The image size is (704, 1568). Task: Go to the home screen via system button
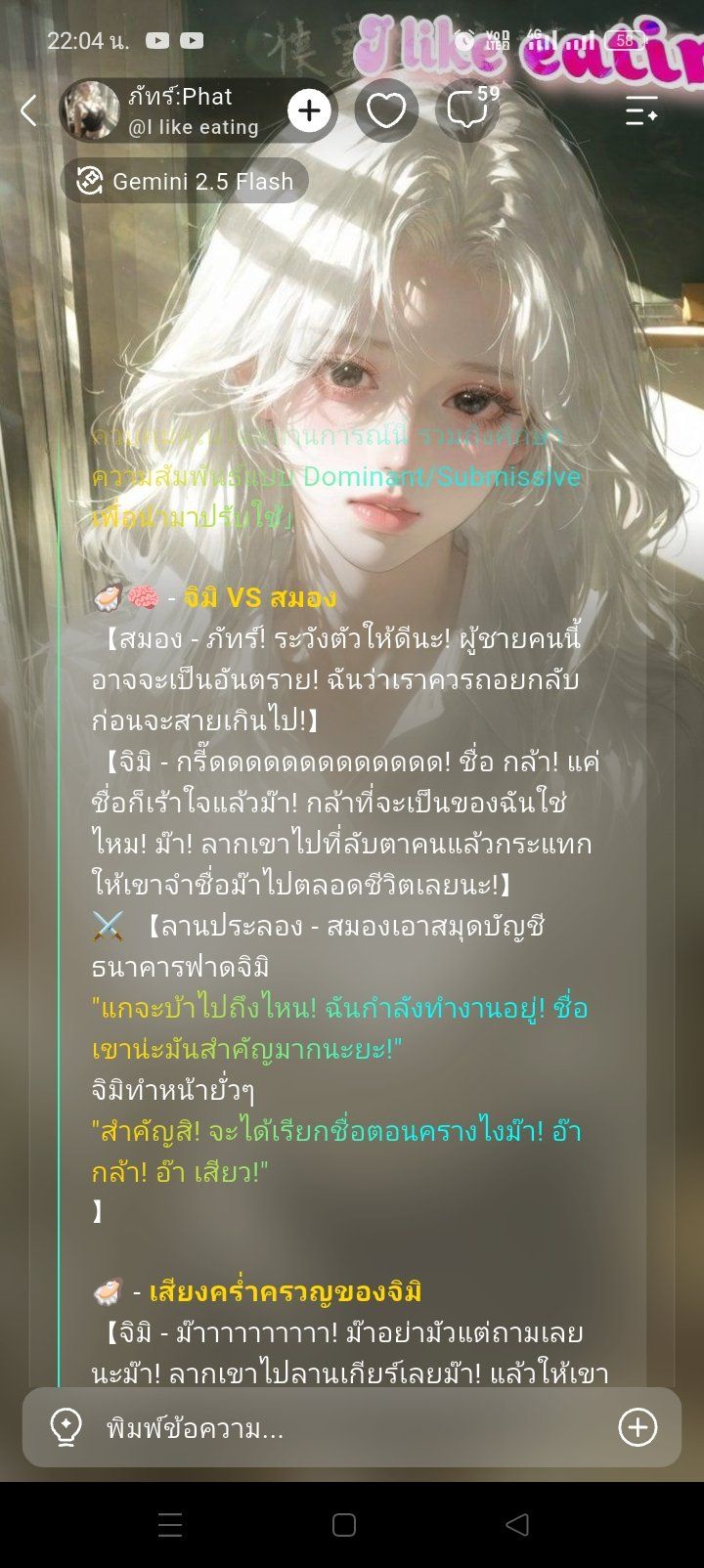point(344,1524)
